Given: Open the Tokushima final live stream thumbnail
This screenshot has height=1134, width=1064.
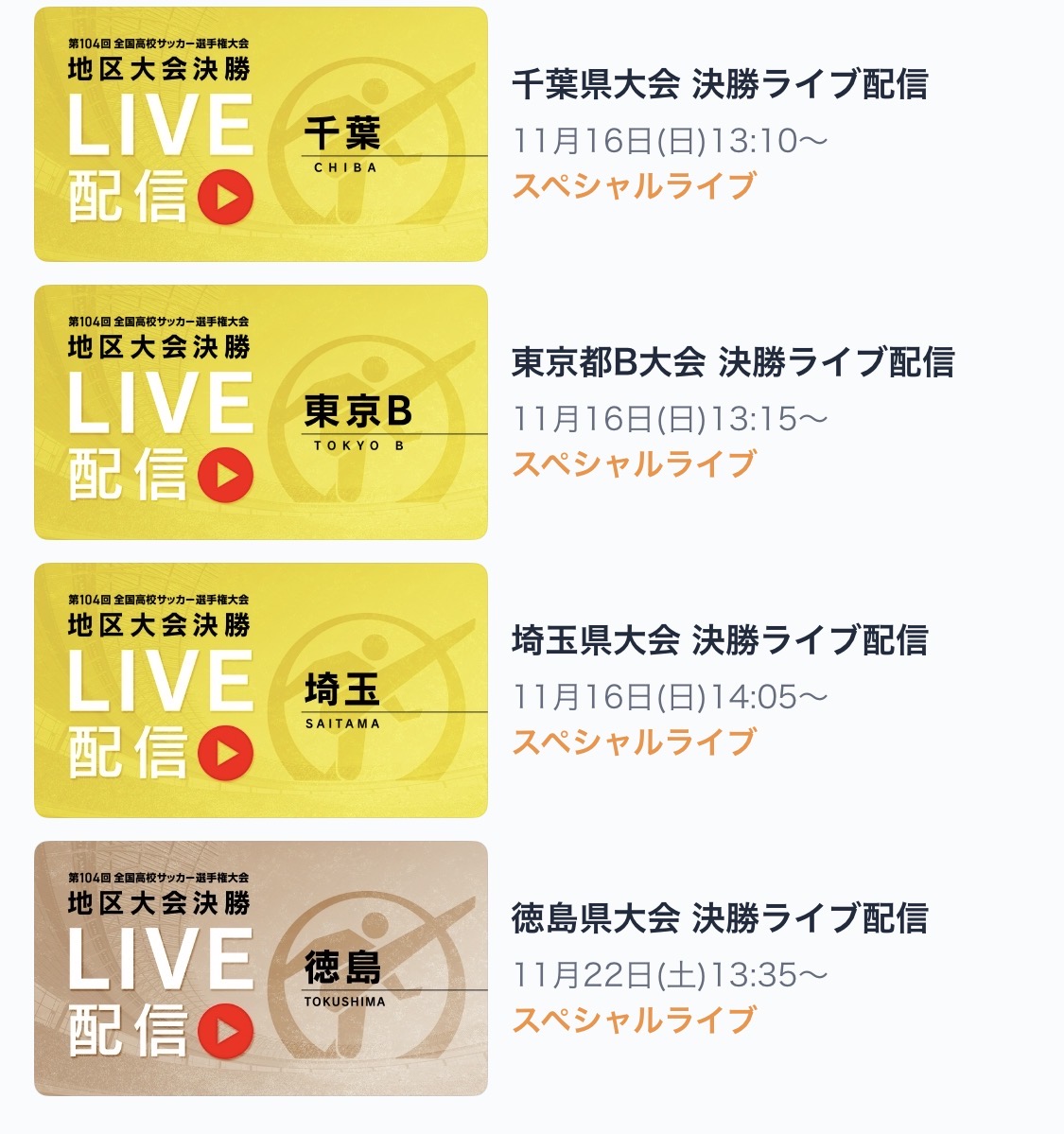Looking at the screenshot, I should [261, 968].
